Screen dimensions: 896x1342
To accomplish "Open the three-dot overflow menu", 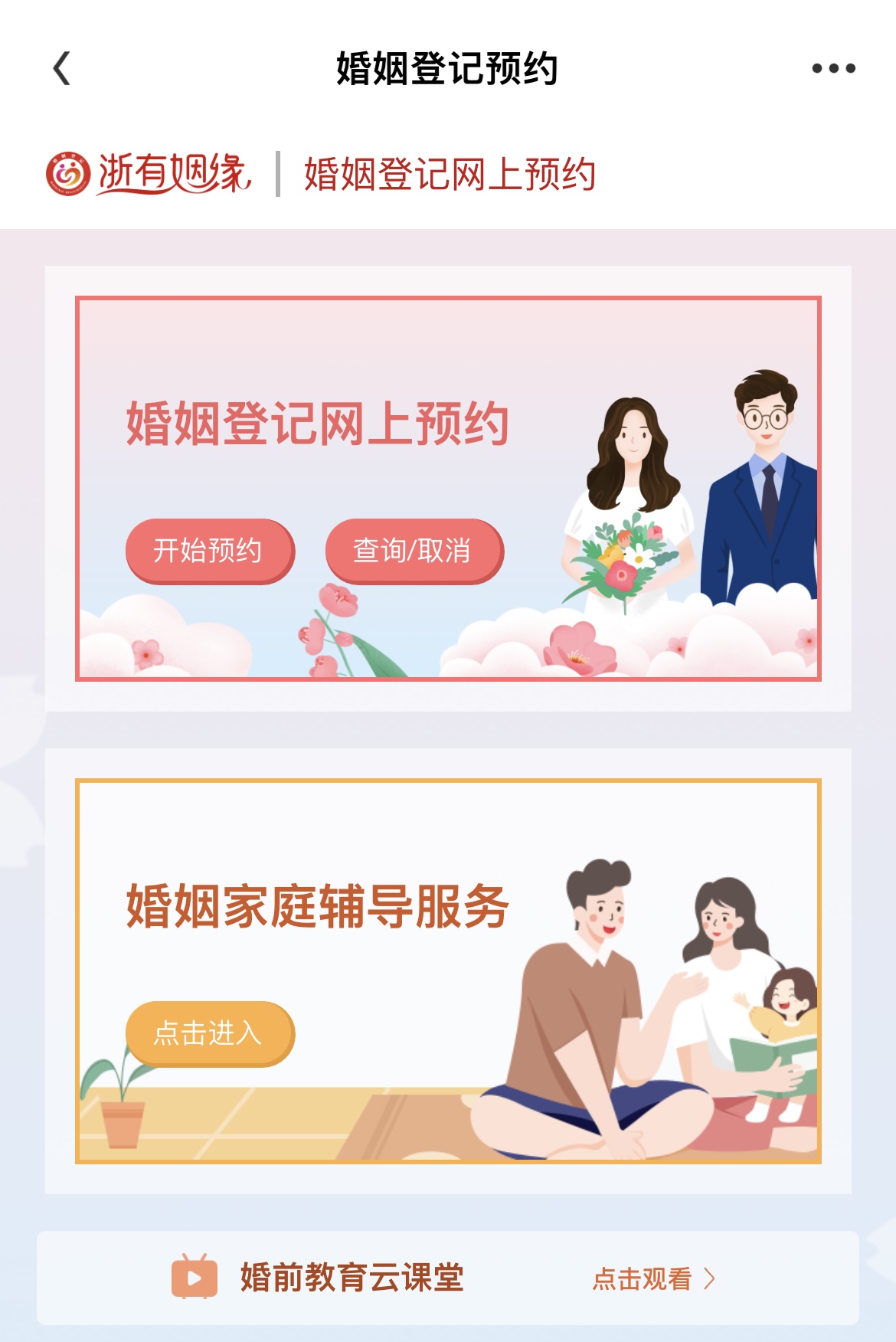I will click(x=833, y=68).
